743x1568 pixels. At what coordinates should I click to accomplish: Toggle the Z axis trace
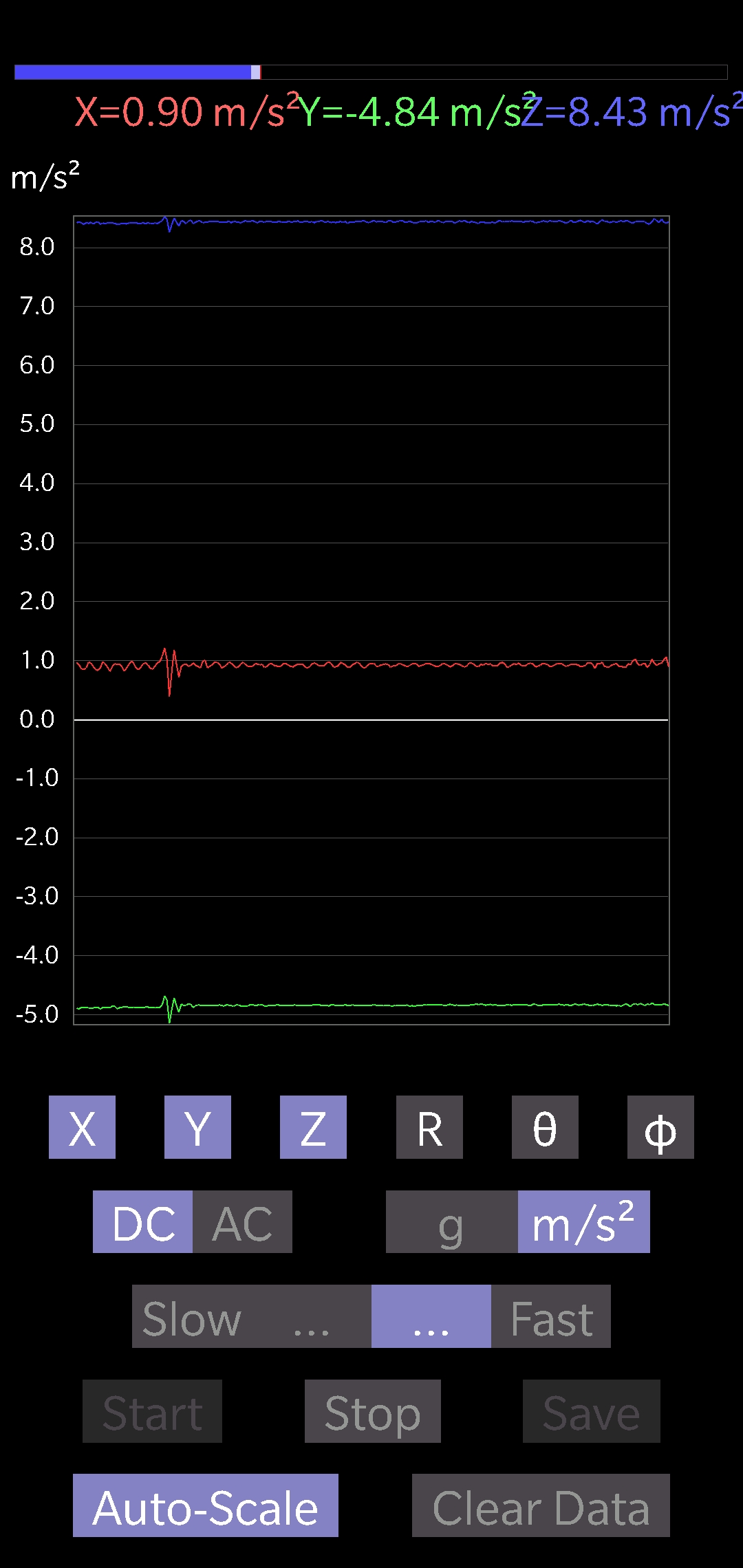point(313,1127)
